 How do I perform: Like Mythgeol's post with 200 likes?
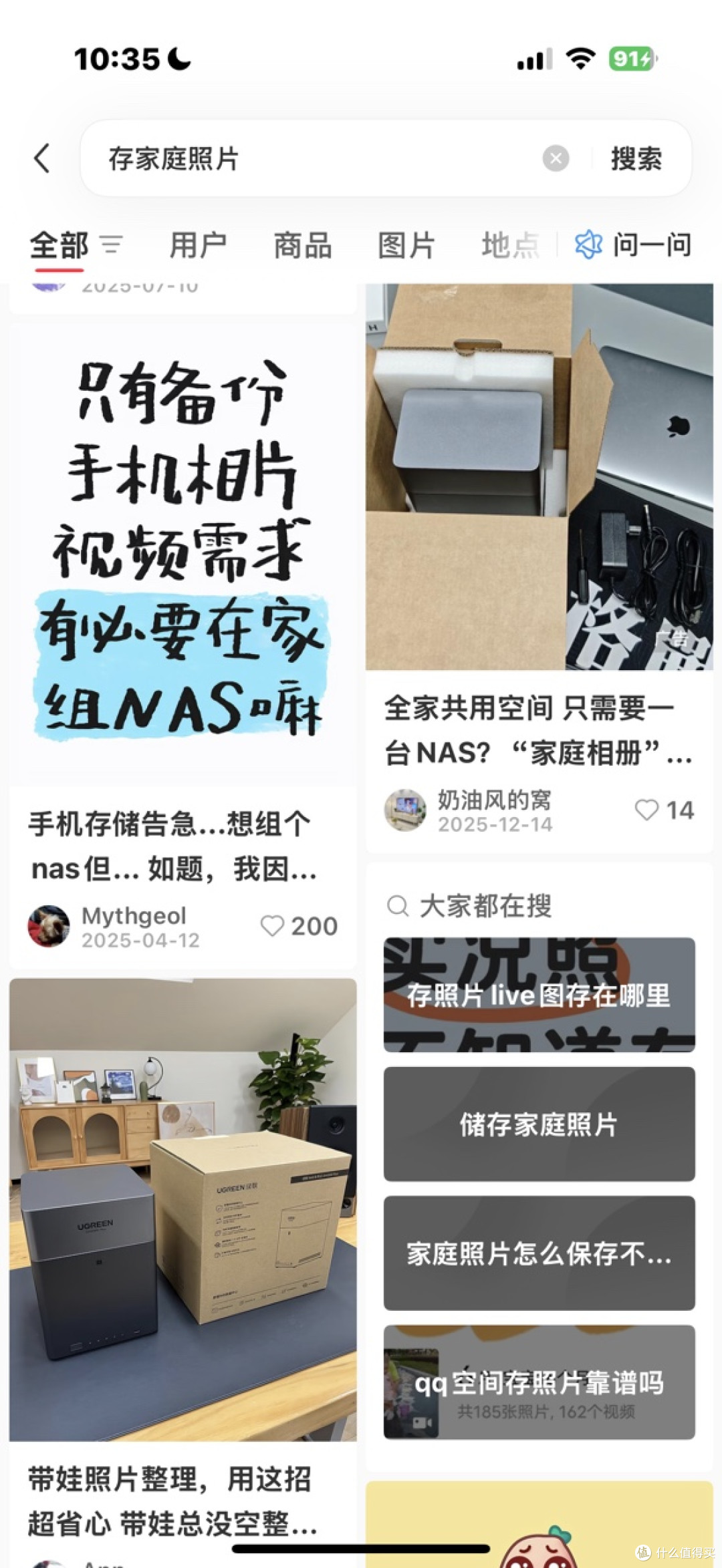click(298, 926)
